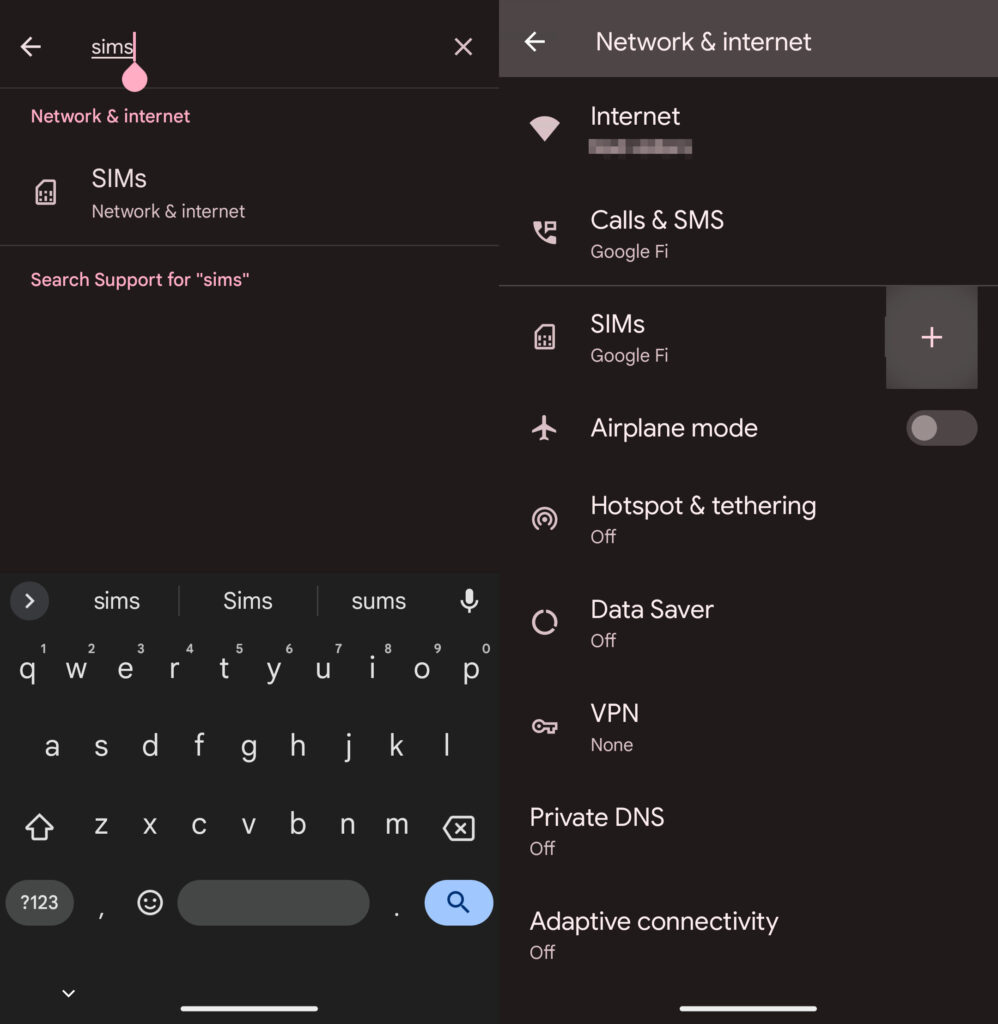Search Support for "sims"
Image resolution: width=998 pixels, height=1024 pixels.
click(x=139, y=280)
